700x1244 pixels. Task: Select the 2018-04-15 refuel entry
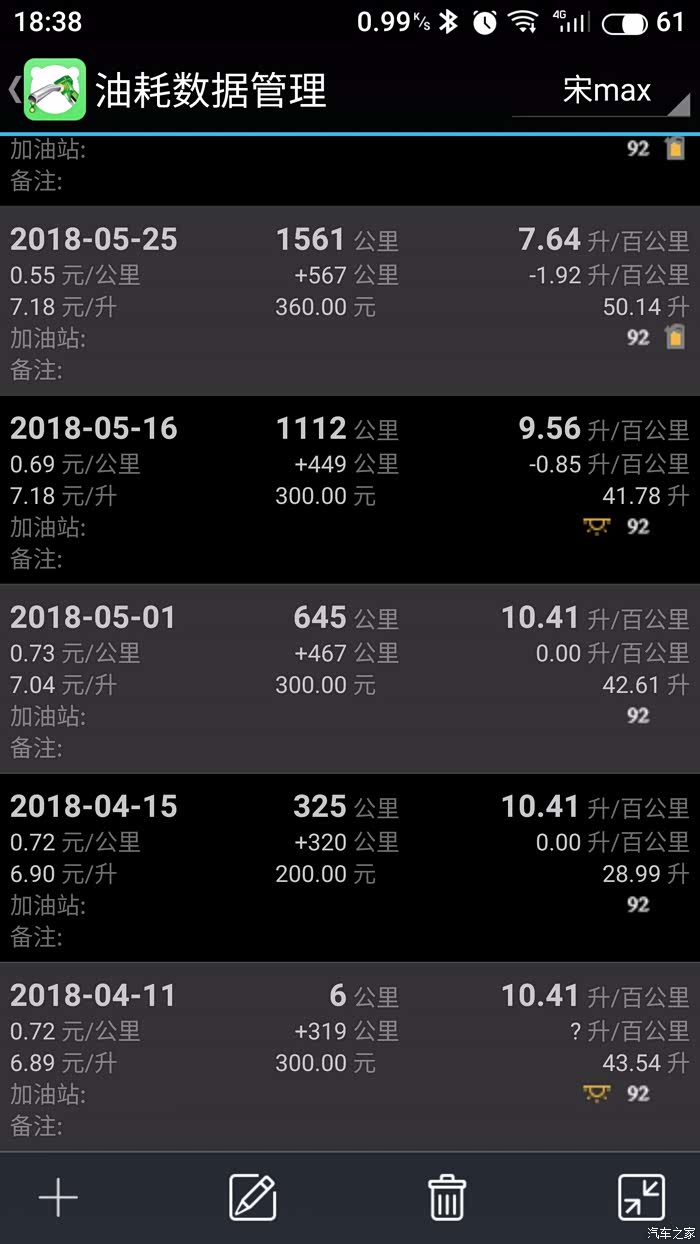pyautogui.click(x=350, y=868)
